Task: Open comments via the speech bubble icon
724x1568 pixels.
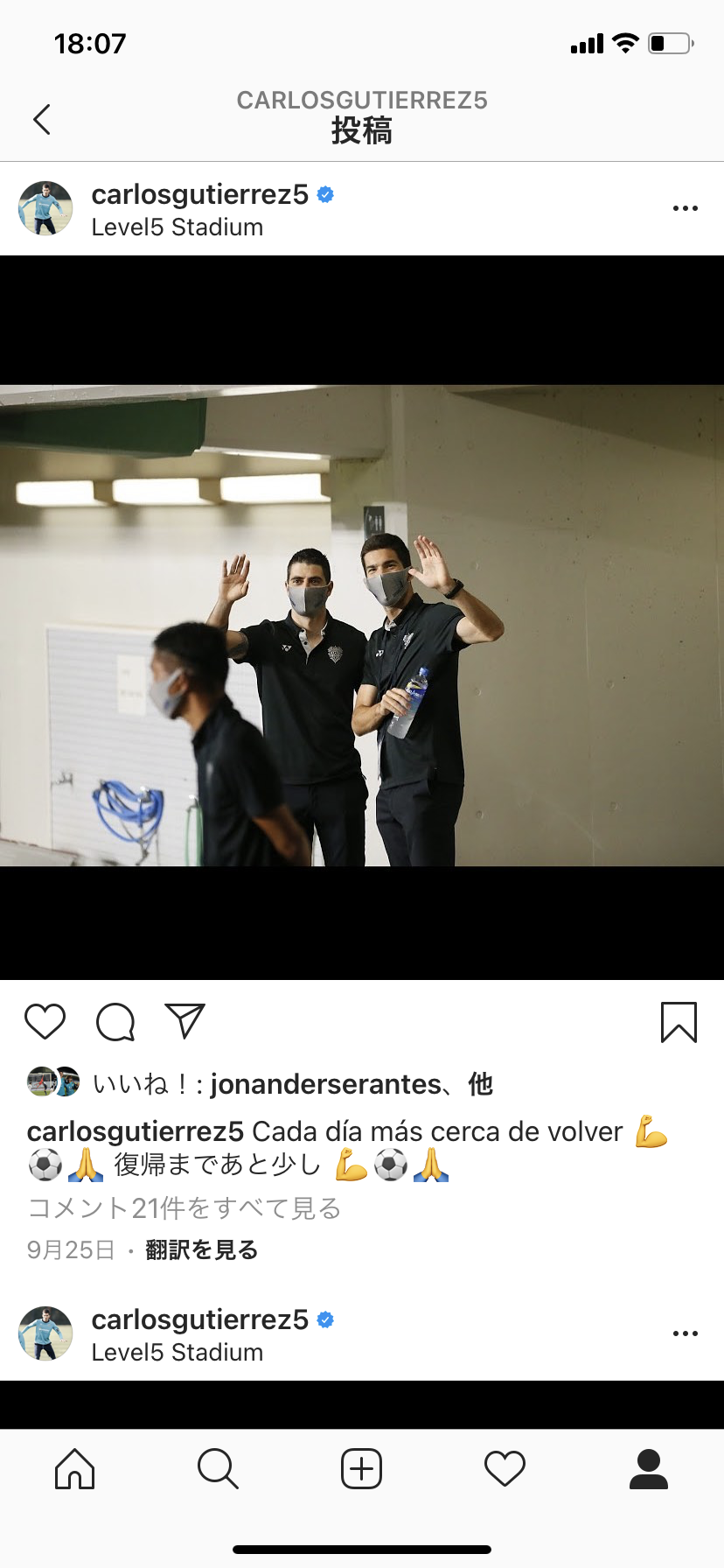Action: click(x=115, y=1021)
